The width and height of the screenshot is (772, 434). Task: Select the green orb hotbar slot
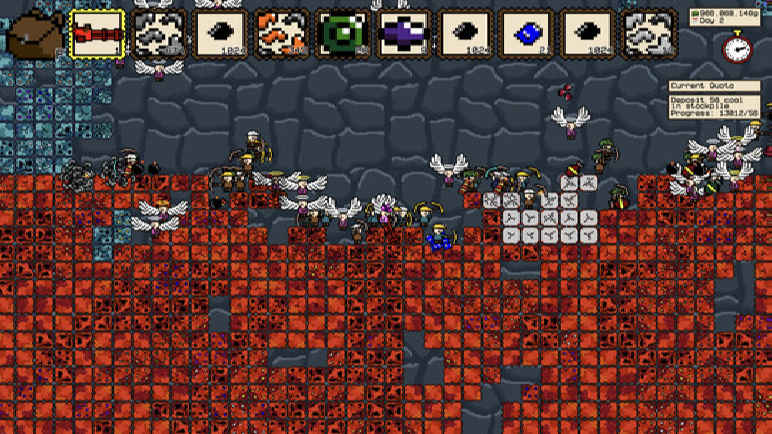[x=343, y=34]
